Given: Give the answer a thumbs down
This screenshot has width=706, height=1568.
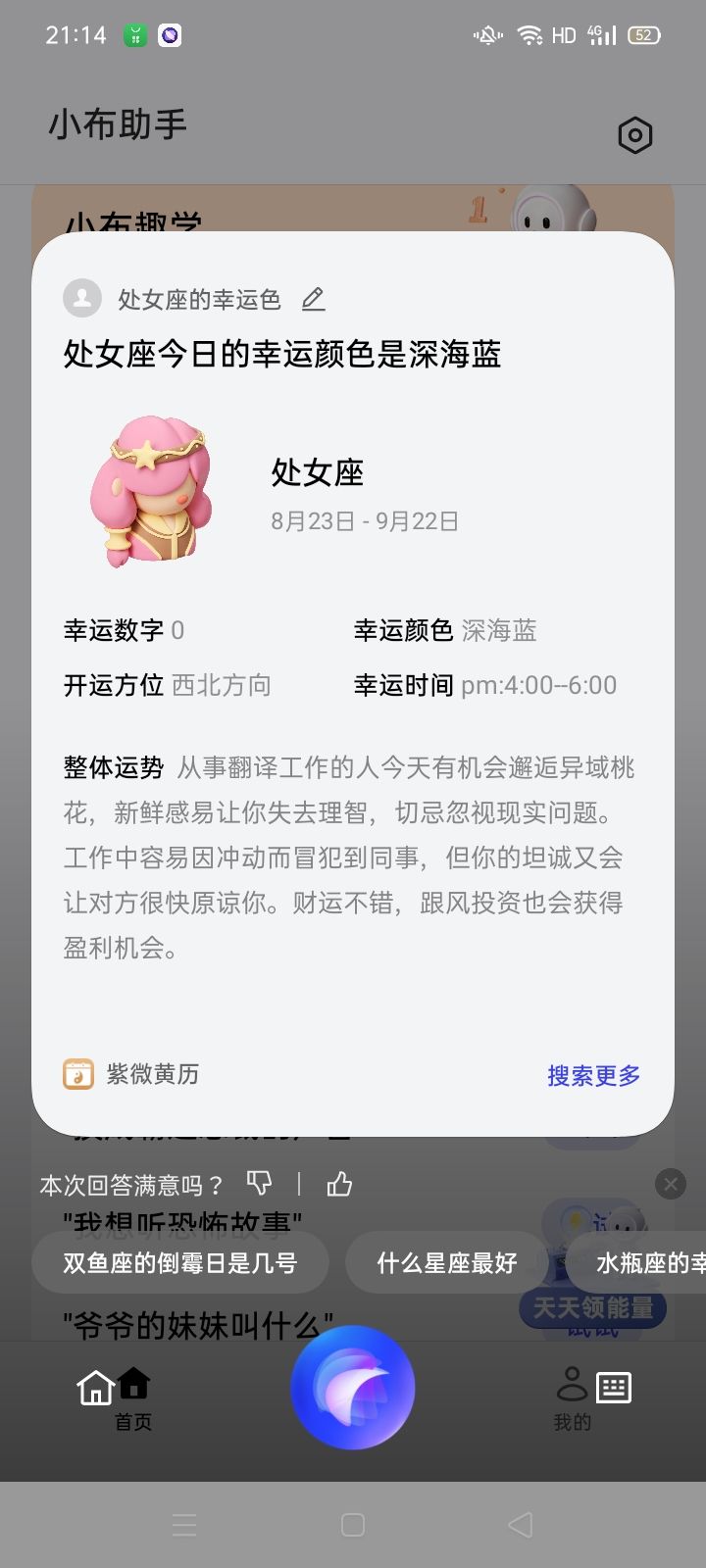Looking at the screenshot, I should pos(259,1184).
